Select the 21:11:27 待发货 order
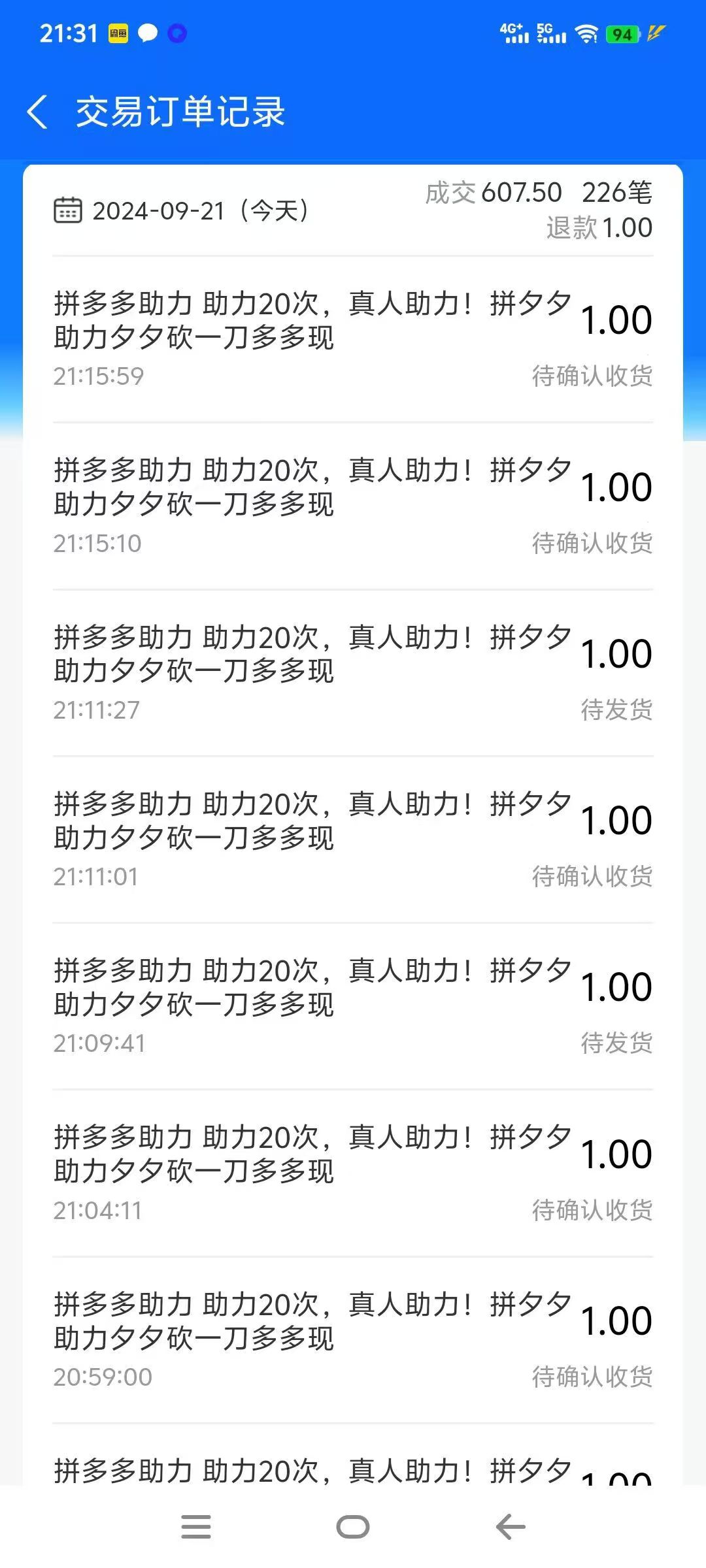Viewport: 706px width, 1568px height. pyautogui.click(x=353, y=672)
